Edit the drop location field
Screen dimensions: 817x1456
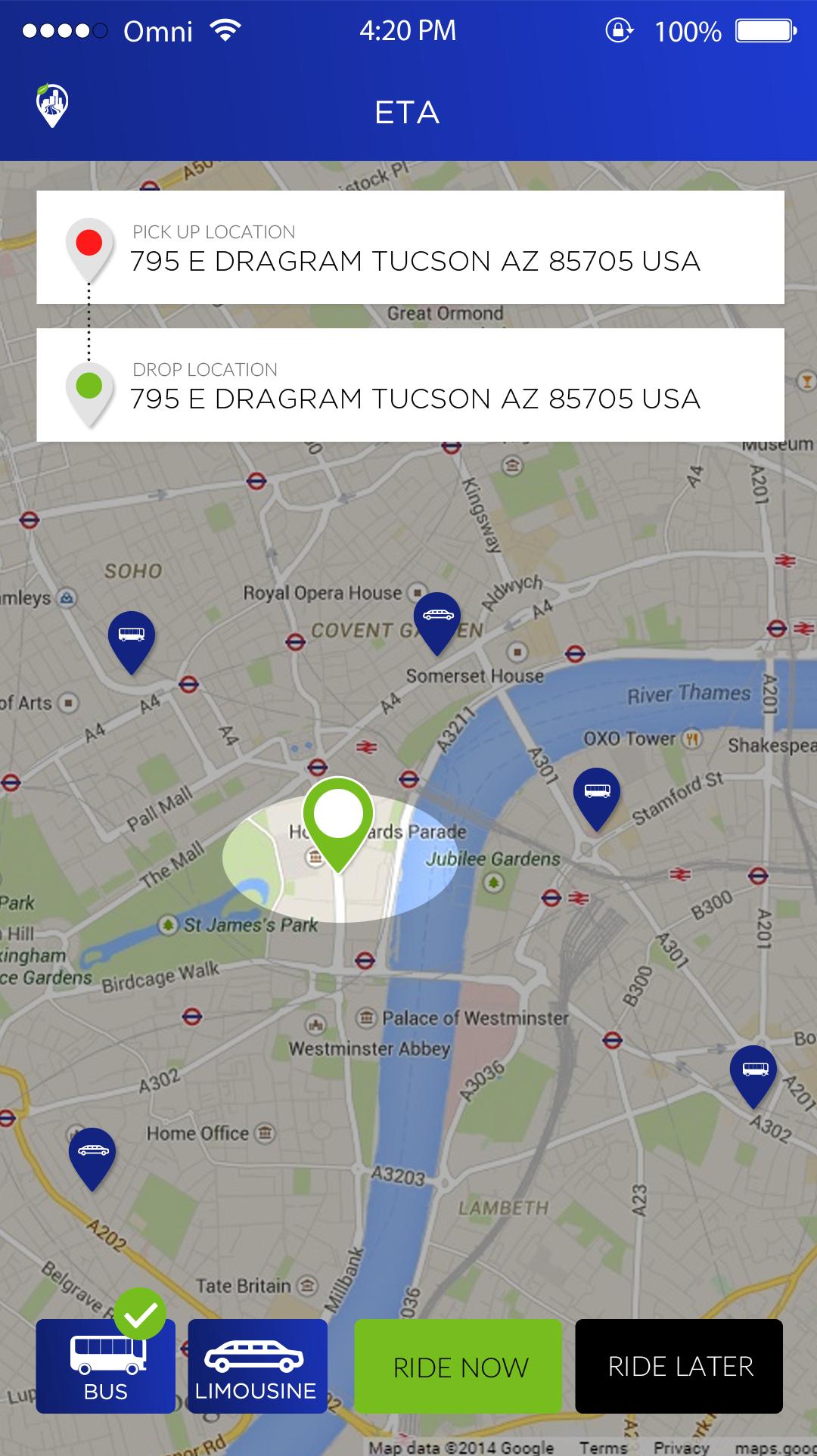coord(415,399)
